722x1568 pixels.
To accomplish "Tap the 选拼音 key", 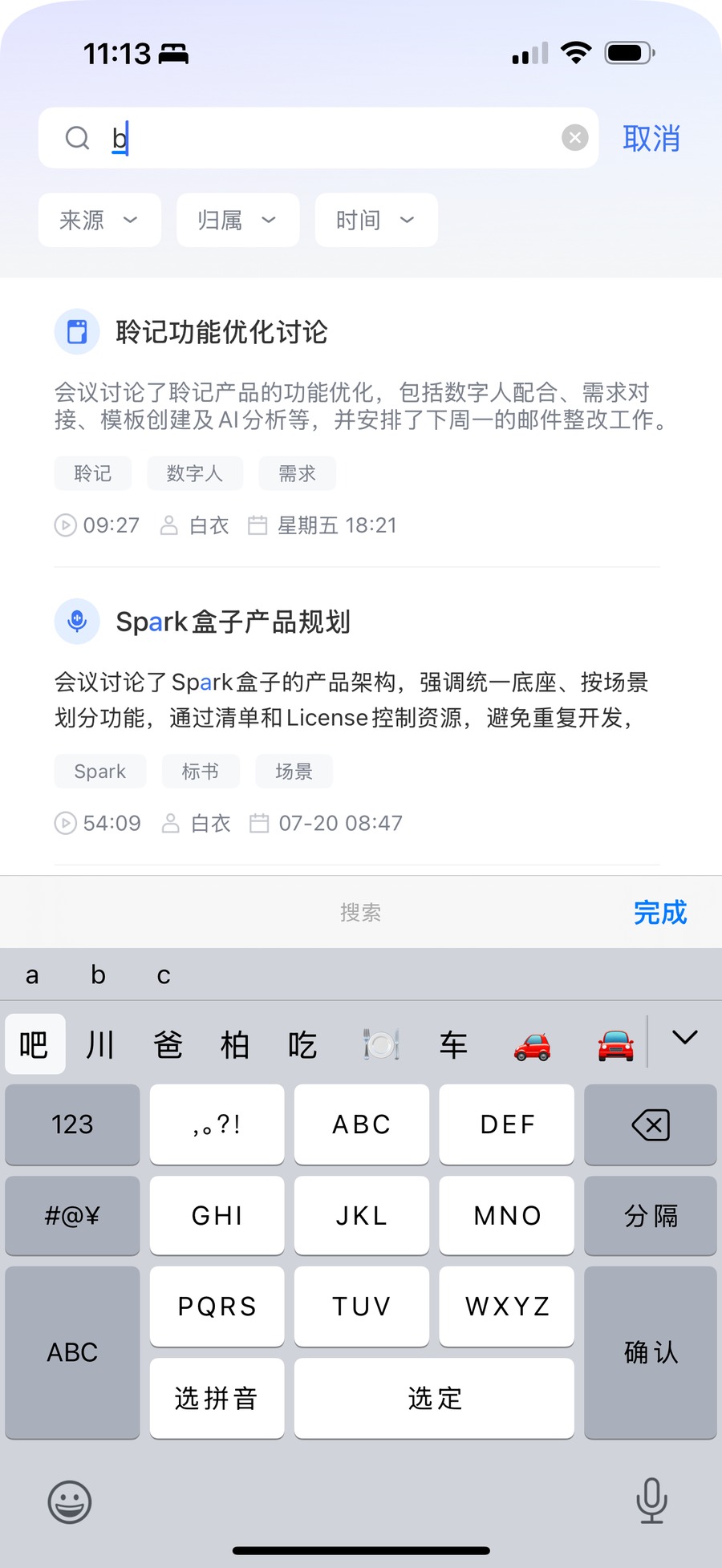I will coord(217,1399).
